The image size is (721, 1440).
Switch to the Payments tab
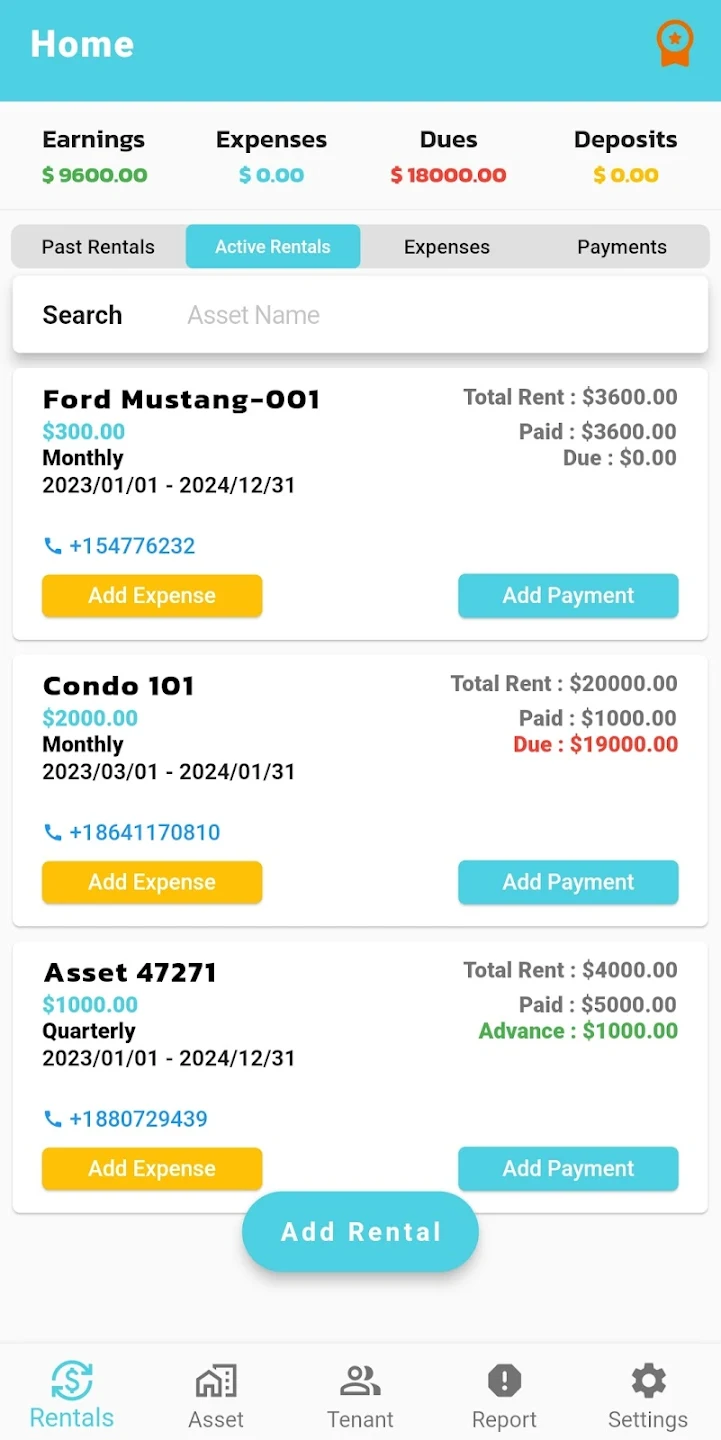621,246
